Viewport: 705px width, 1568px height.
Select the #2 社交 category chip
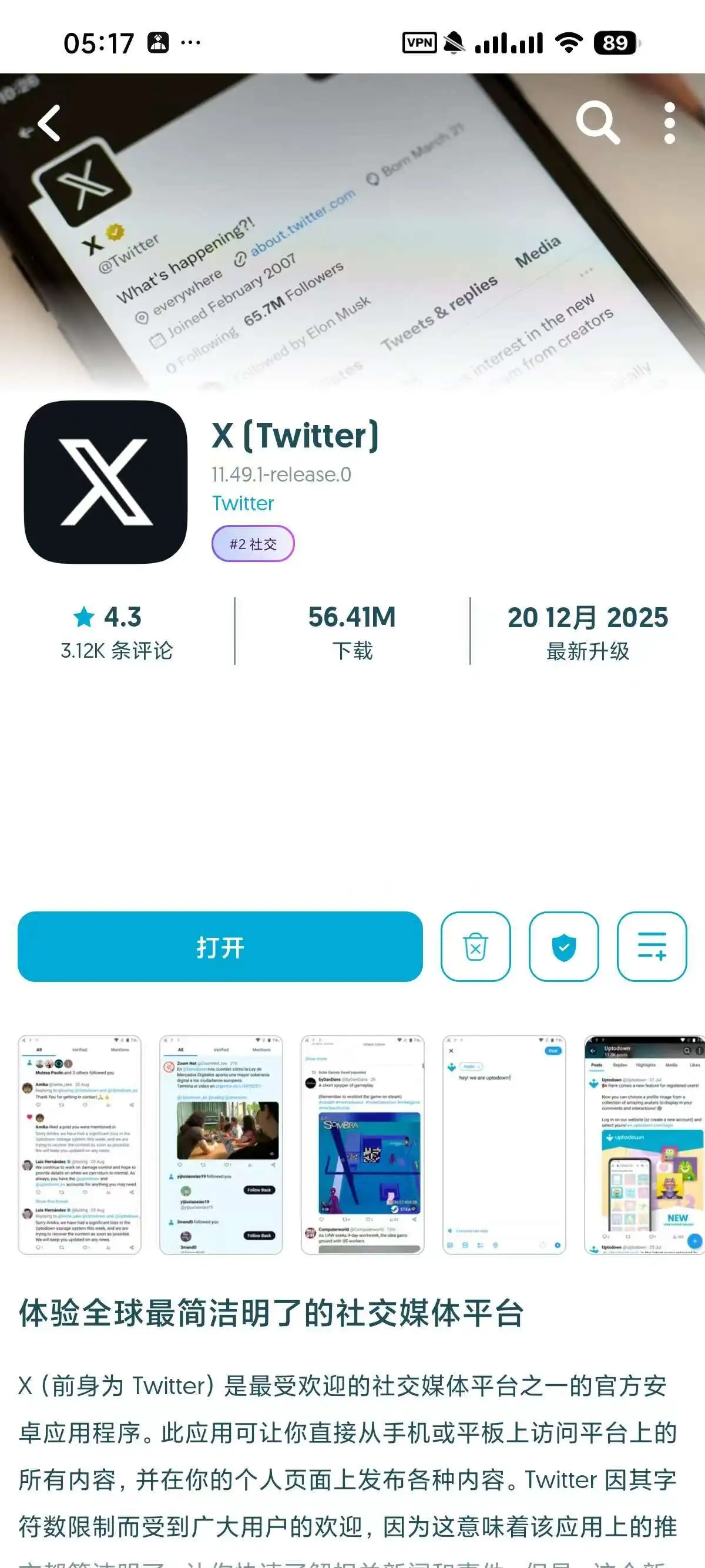tap(253, 544)
